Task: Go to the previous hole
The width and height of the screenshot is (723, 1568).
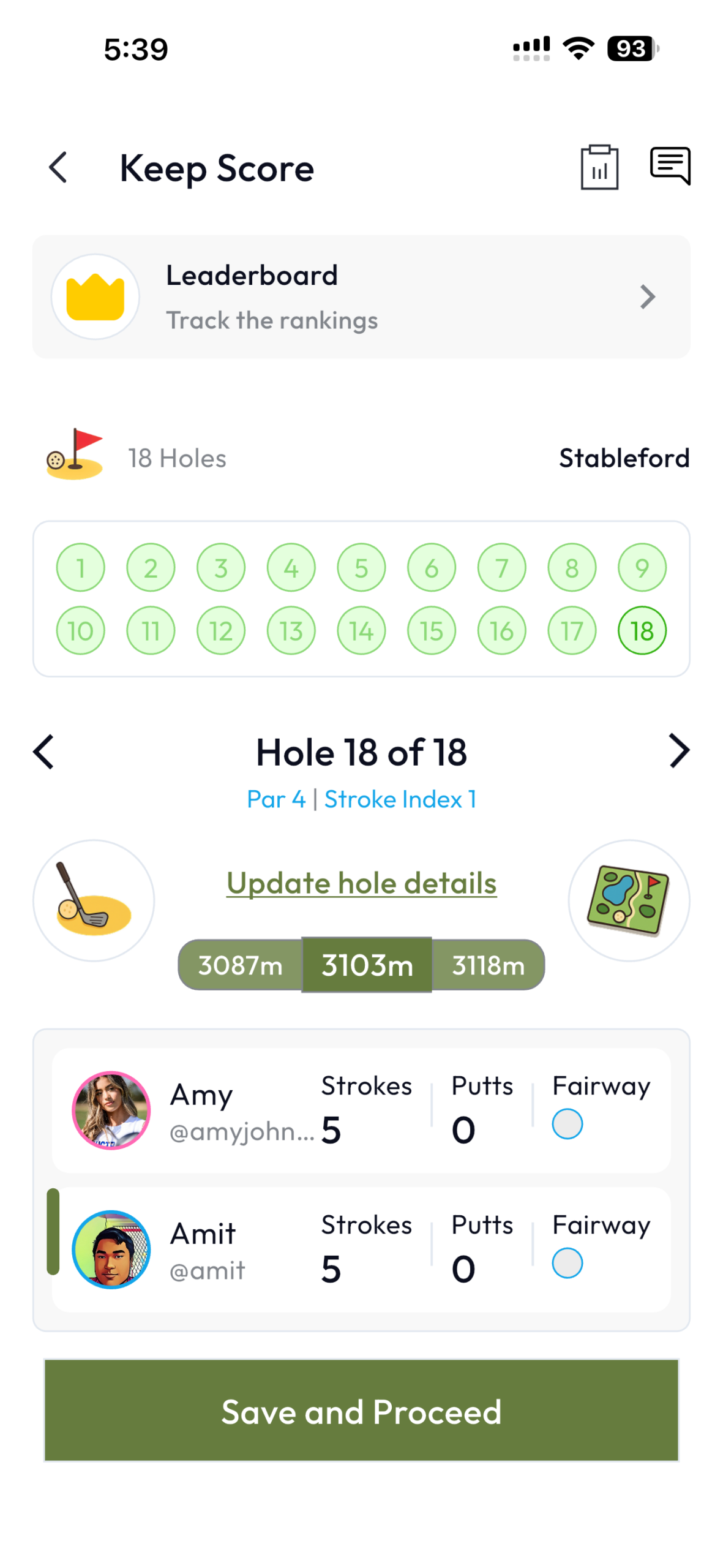Action: (x=44, y=752)
